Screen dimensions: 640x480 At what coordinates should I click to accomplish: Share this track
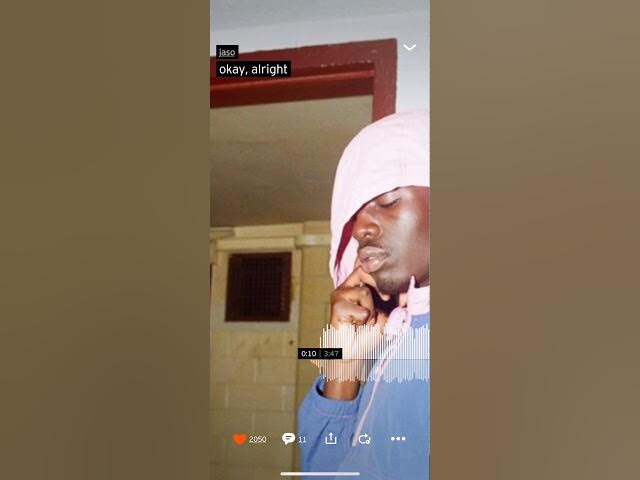[x=331, y=439]
